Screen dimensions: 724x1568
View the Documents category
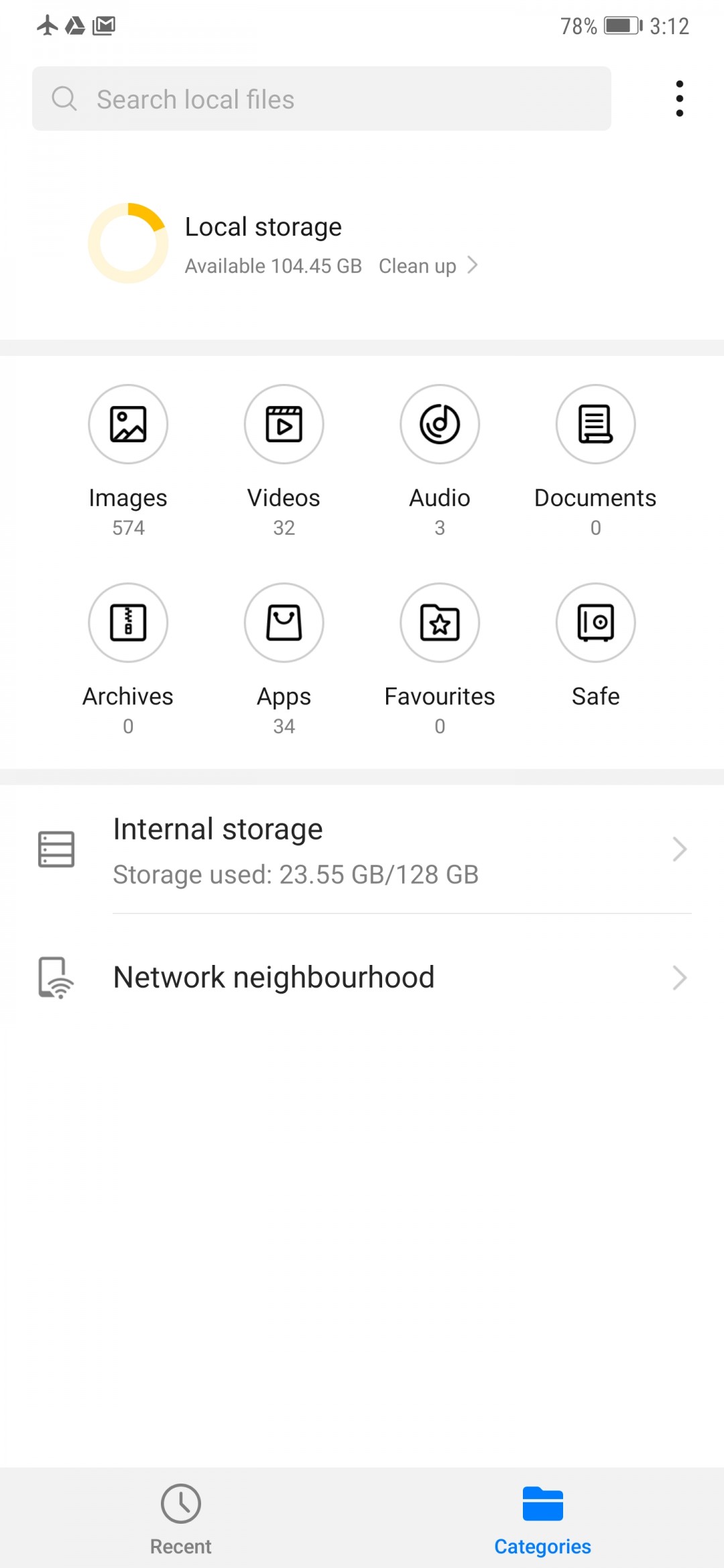(595, 425)
